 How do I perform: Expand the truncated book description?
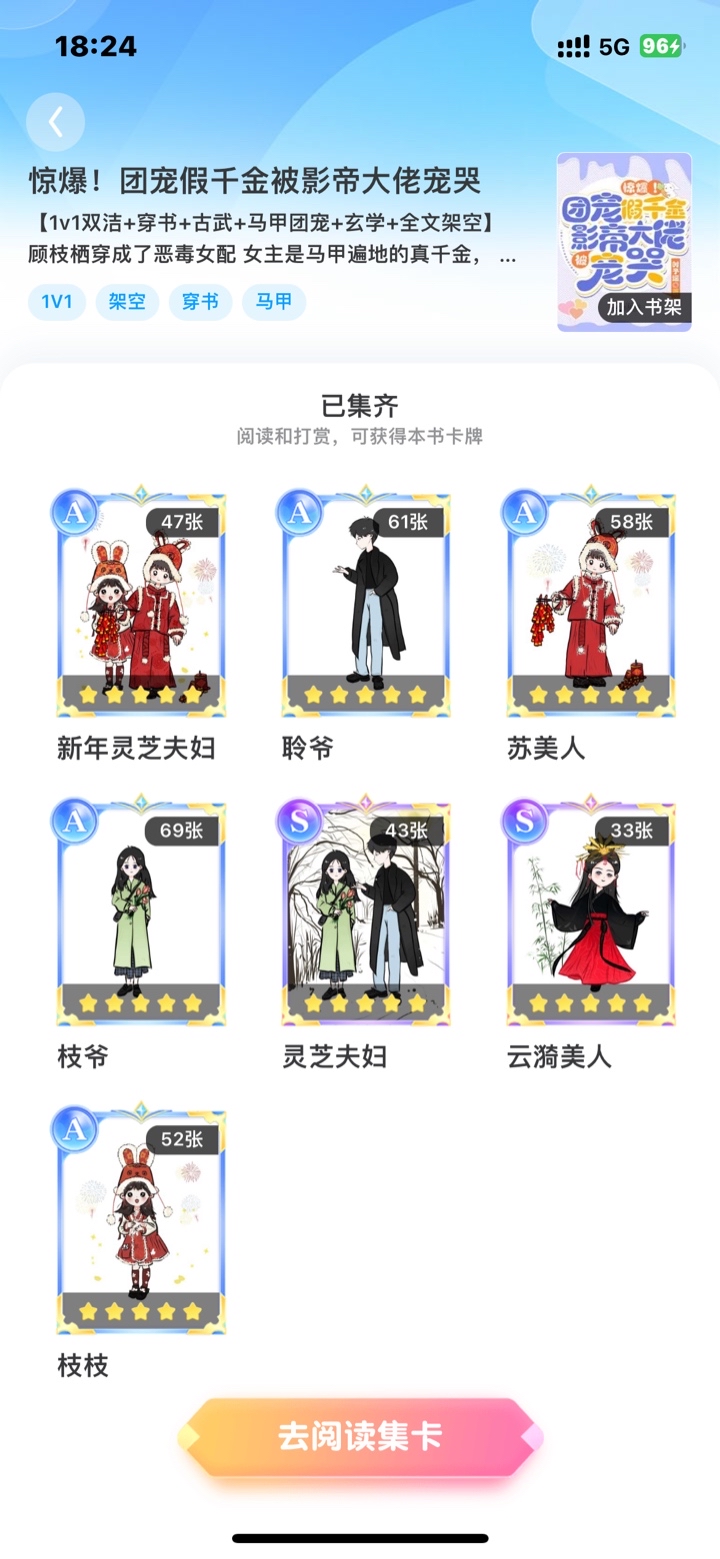508,254
